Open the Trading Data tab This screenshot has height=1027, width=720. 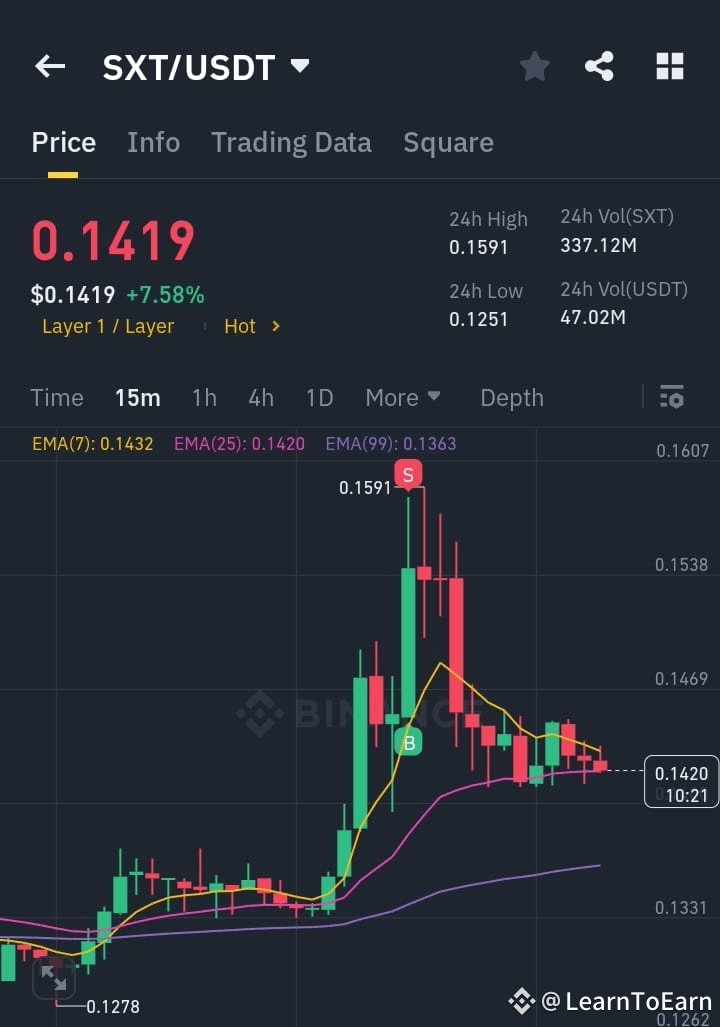291,142
